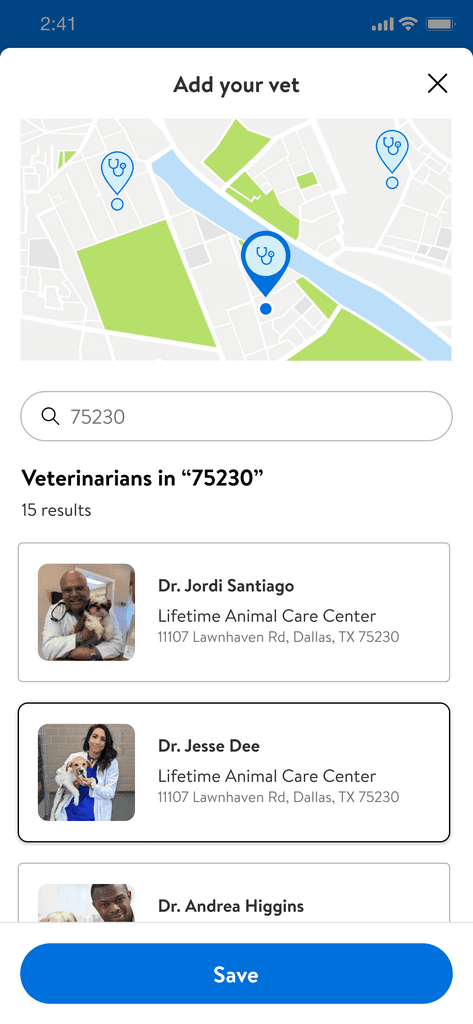The height and width of the screenshot is (1024, 473).
Task: Close the Add your vet sheet
Action: coord(437,84)
